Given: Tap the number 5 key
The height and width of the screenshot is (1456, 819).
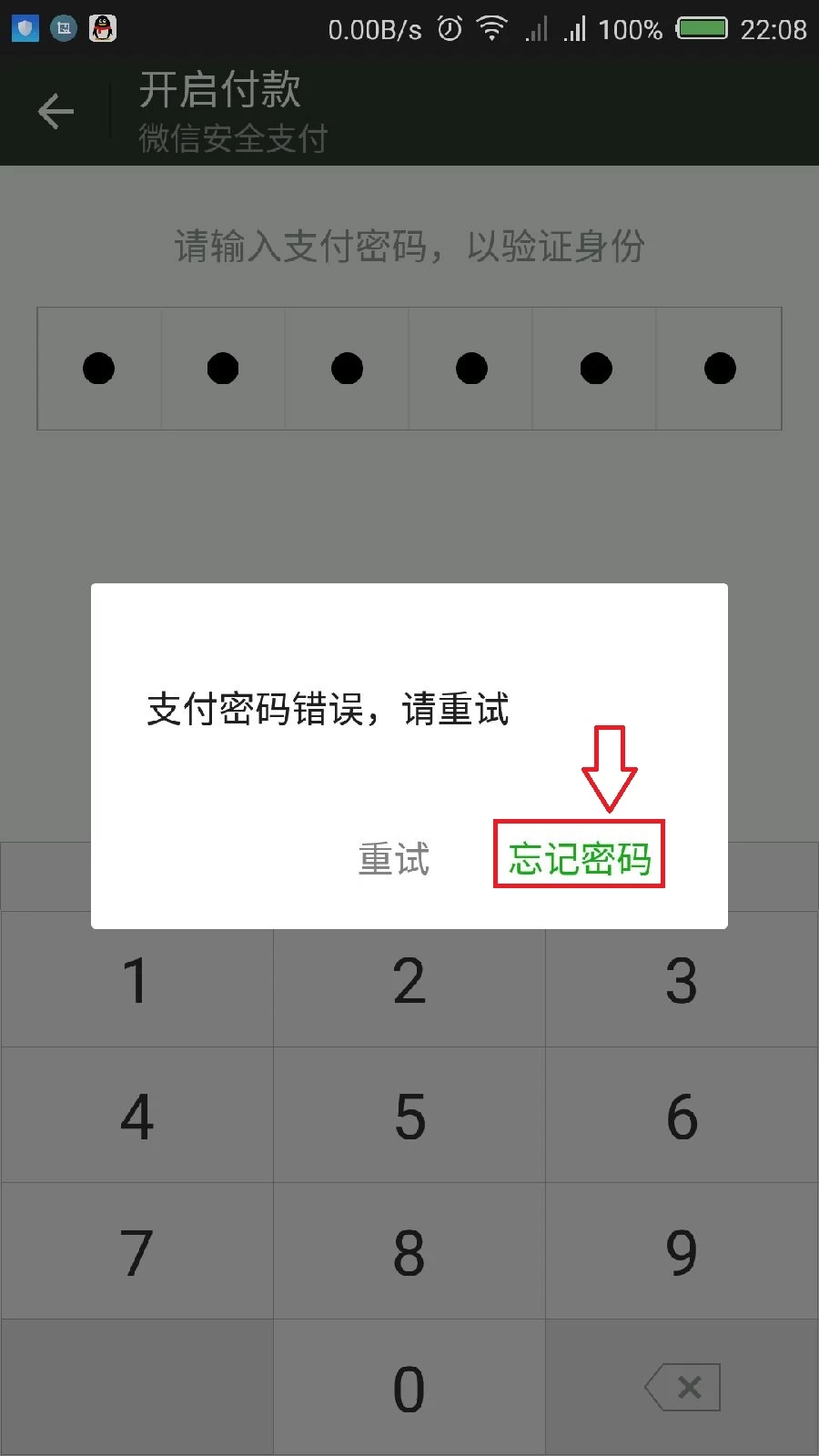Looking at the screenshot, I should tap(409, 1117).
